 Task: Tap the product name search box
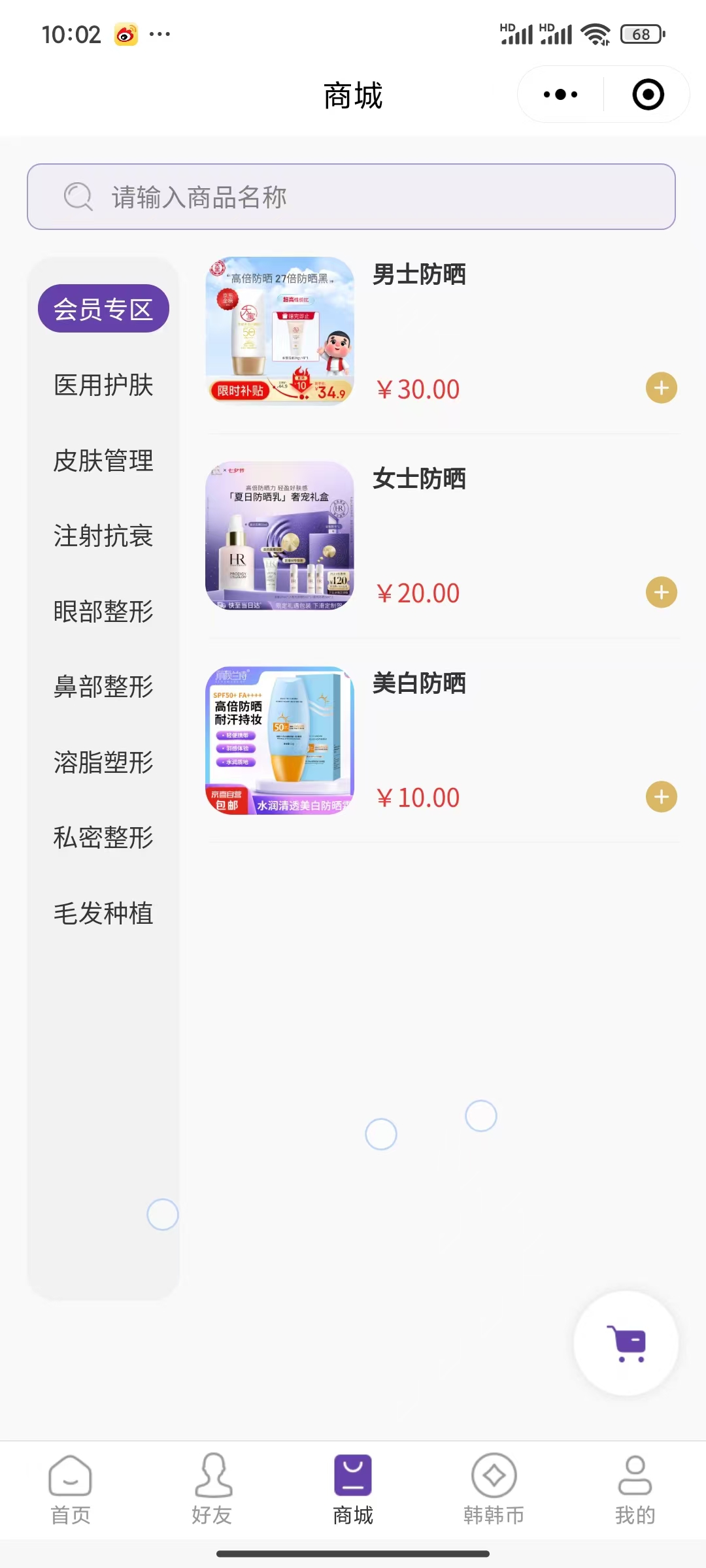click(351, 197)
